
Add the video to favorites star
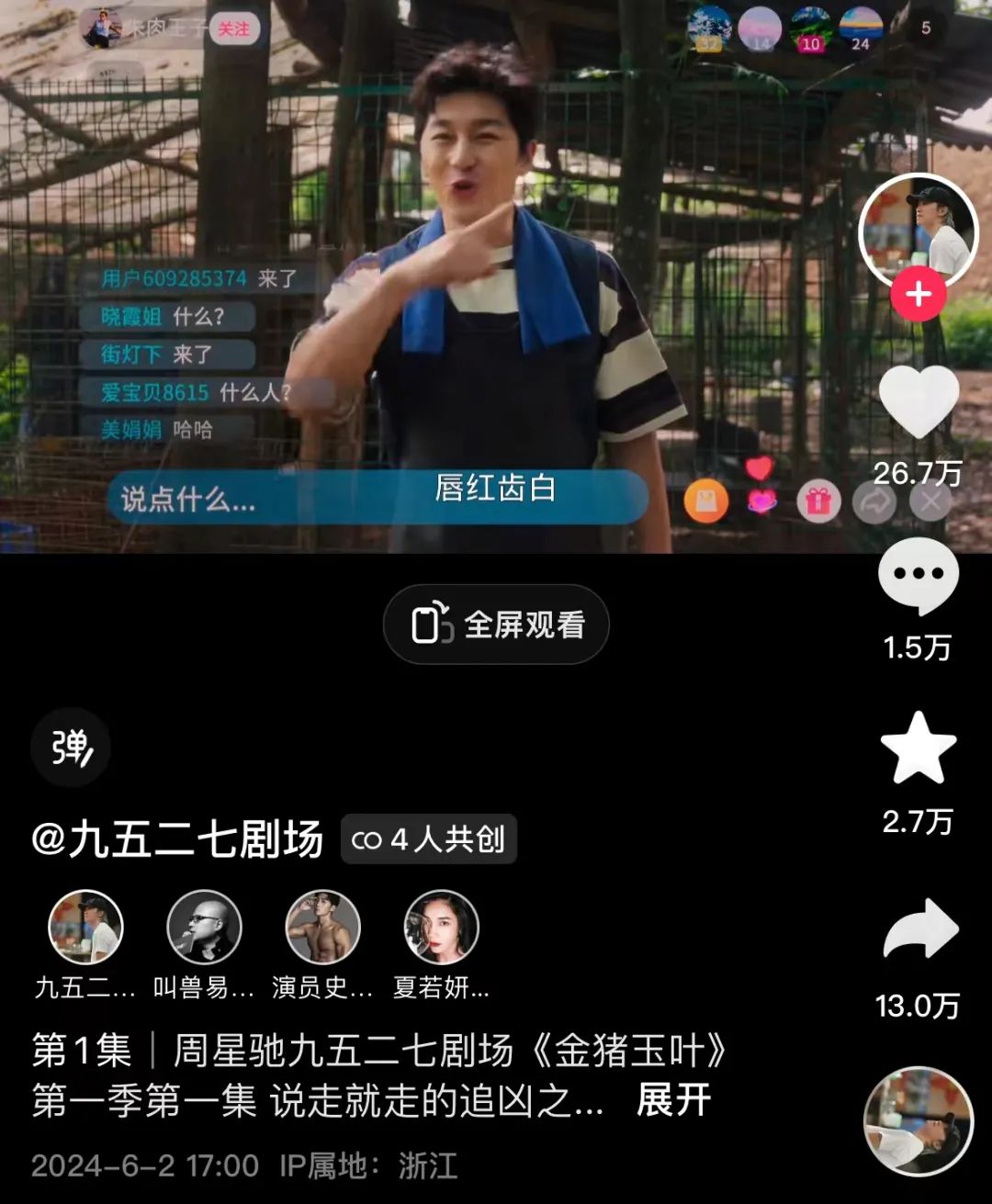pyautogui.click(x=918, y=748)
